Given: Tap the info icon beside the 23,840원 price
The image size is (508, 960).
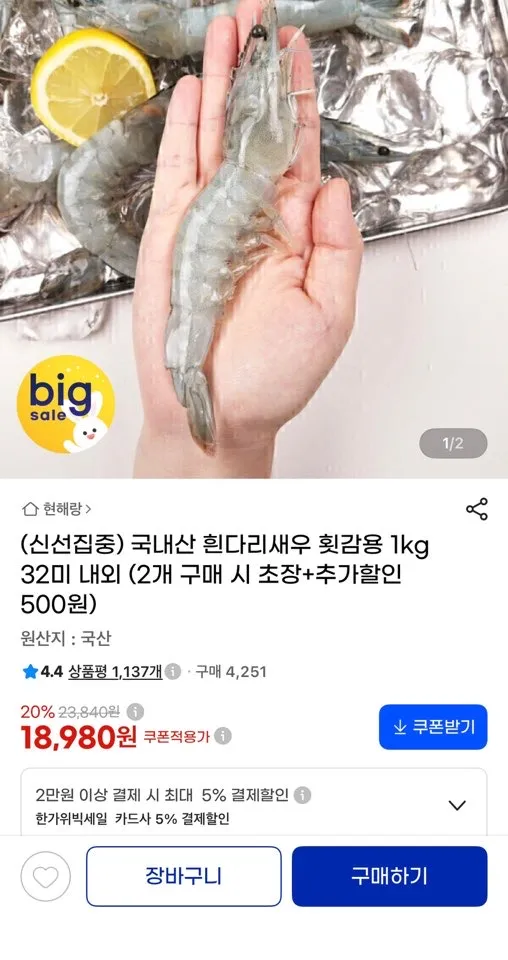Looking at the screenshot, I should click(x=135, y=711).
